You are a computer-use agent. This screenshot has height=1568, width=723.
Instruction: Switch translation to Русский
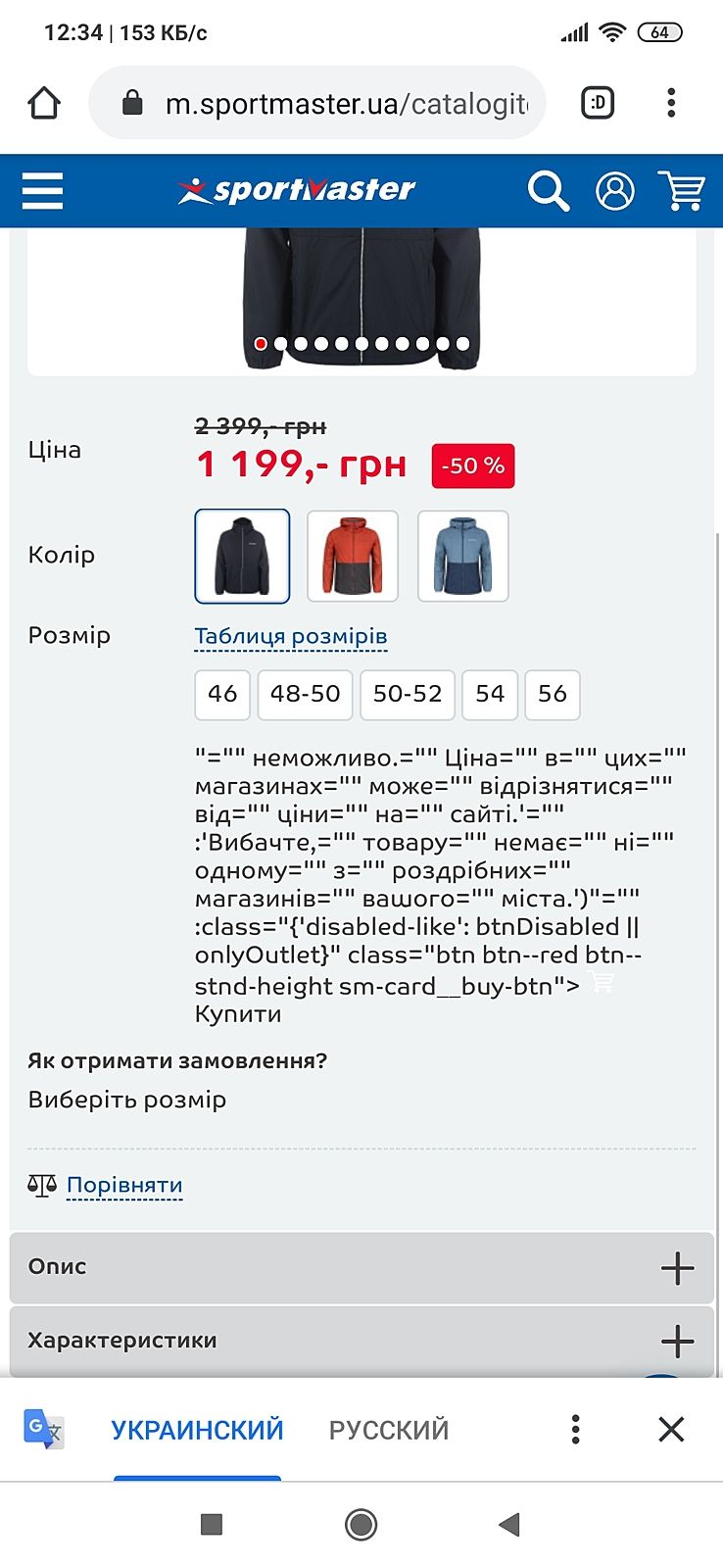point(389,1430)
